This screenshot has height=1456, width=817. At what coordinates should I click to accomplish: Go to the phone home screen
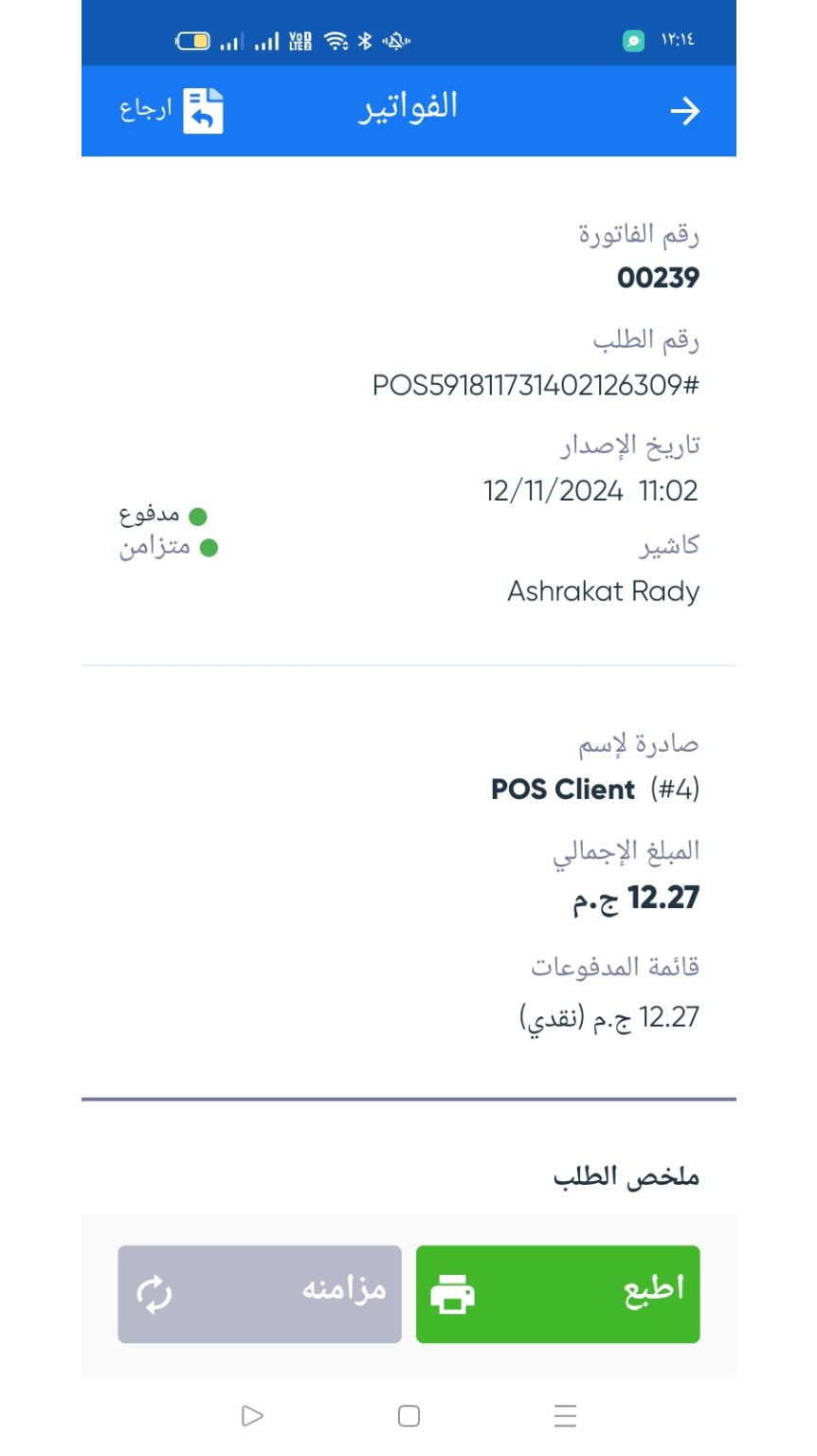(408, 1416)
